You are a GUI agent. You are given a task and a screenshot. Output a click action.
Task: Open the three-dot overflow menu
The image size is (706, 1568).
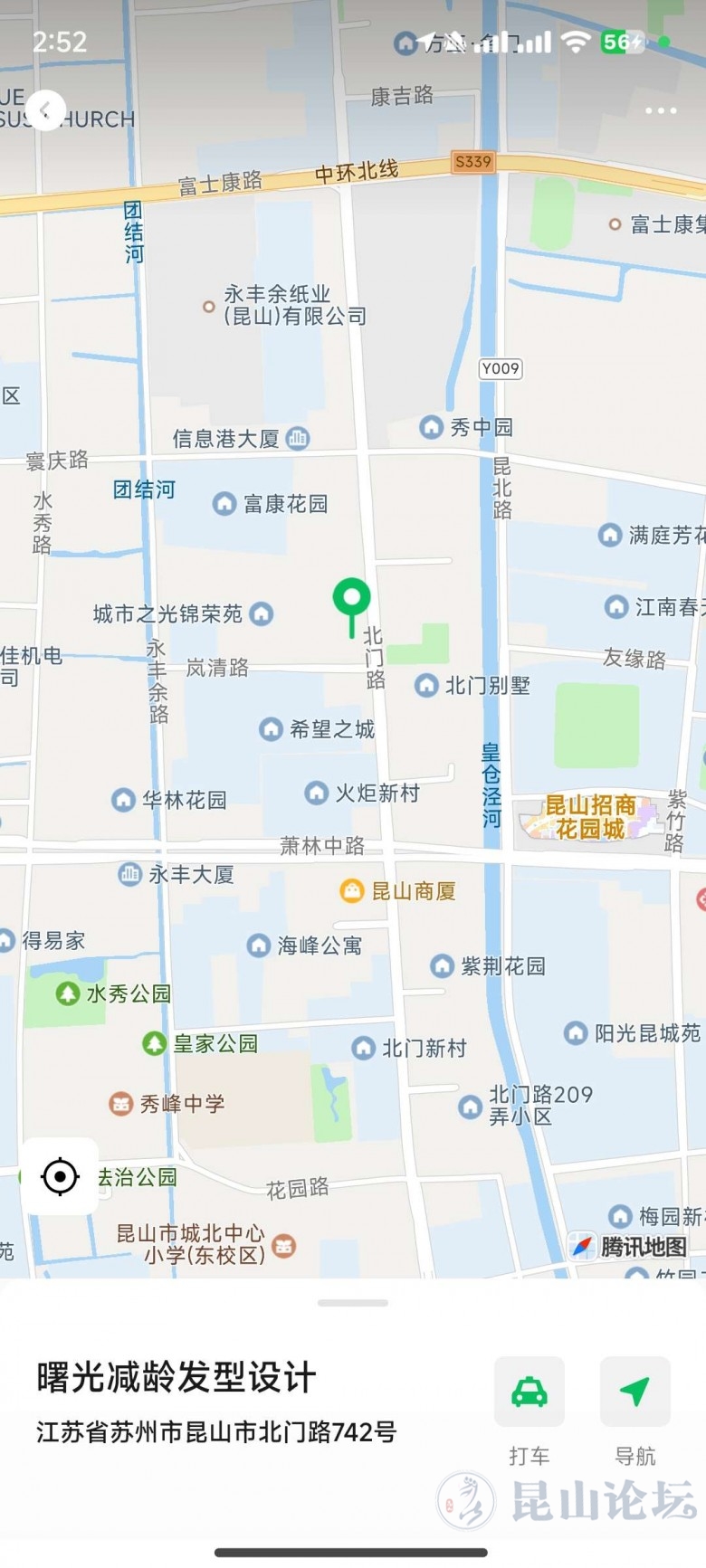point(660,110)
